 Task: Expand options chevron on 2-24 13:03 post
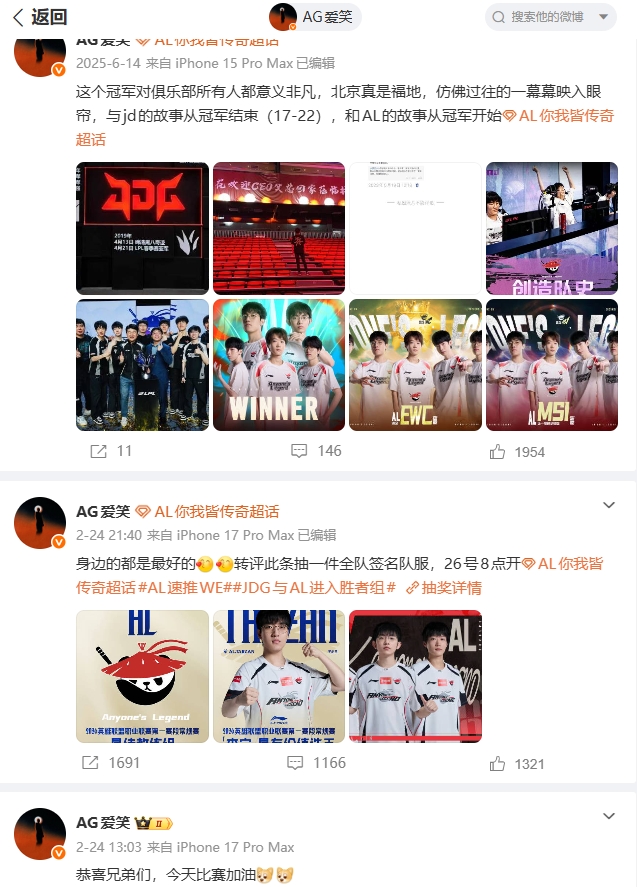[607, 816]
